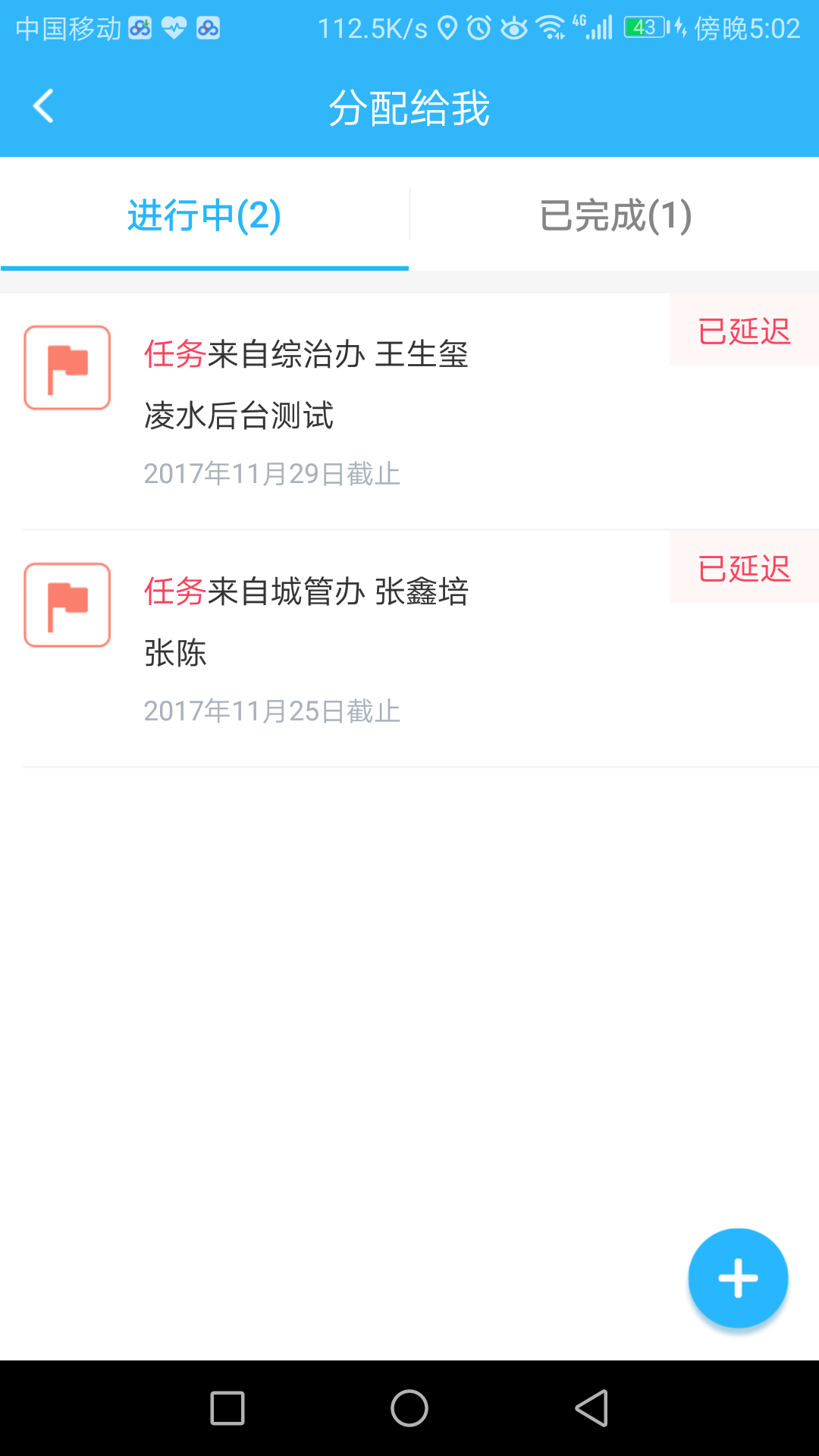Tap the deadline text 2017年11月29日截止

click(x=273, y=473)
